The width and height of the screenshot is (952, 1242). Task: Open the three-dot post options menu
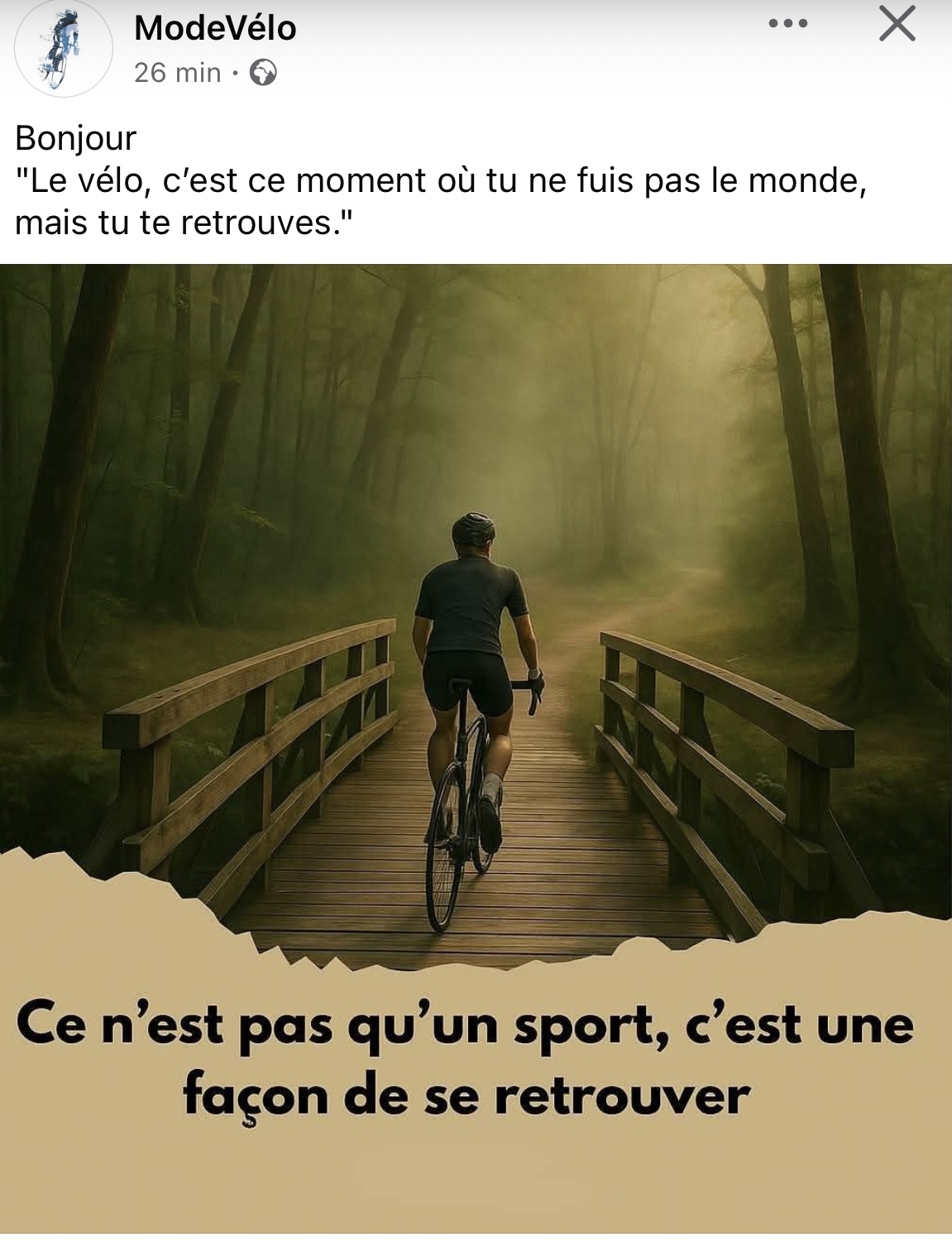[x=787, y=24]
